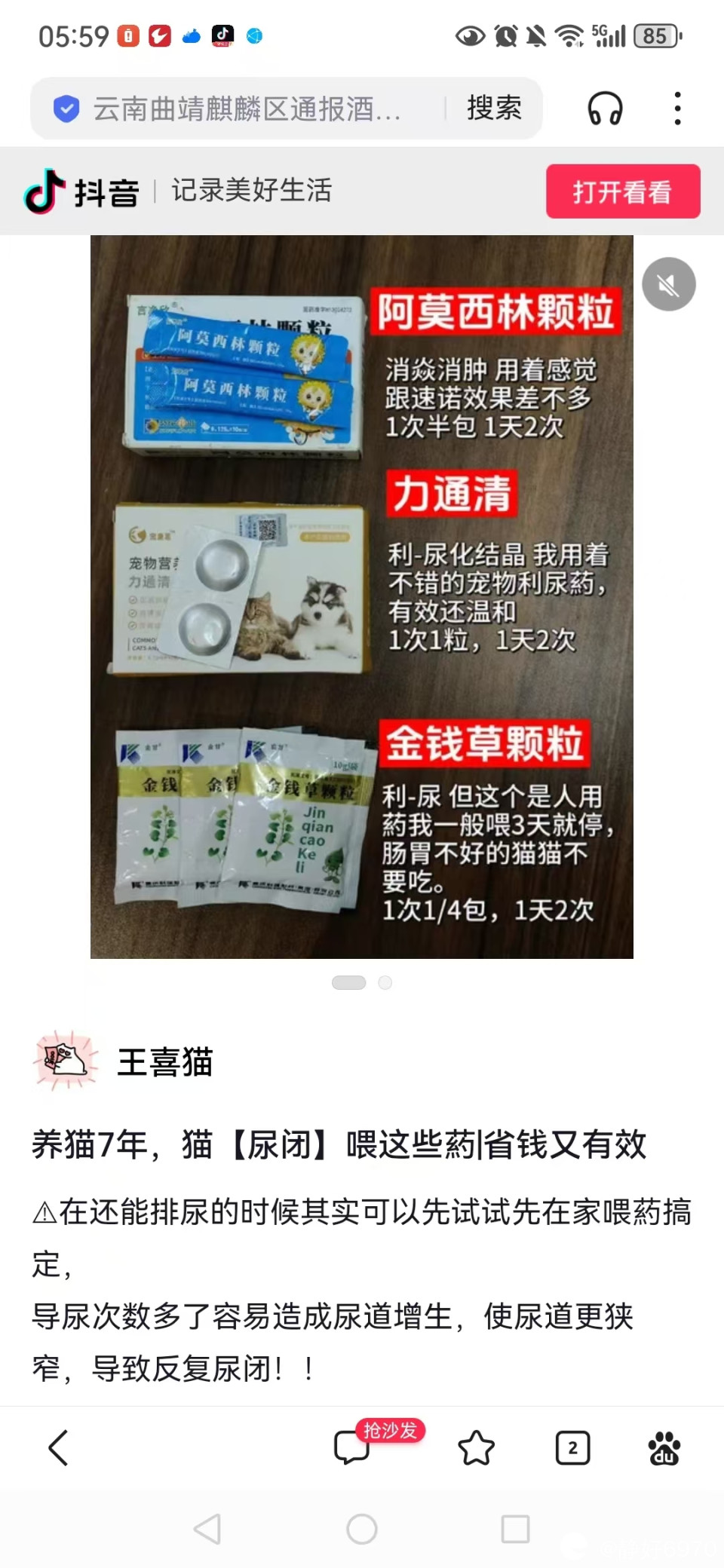Viewport: 724px width, 1568px height.
Task: Open the Baidu paw home icon
Action: point(664,1447)
